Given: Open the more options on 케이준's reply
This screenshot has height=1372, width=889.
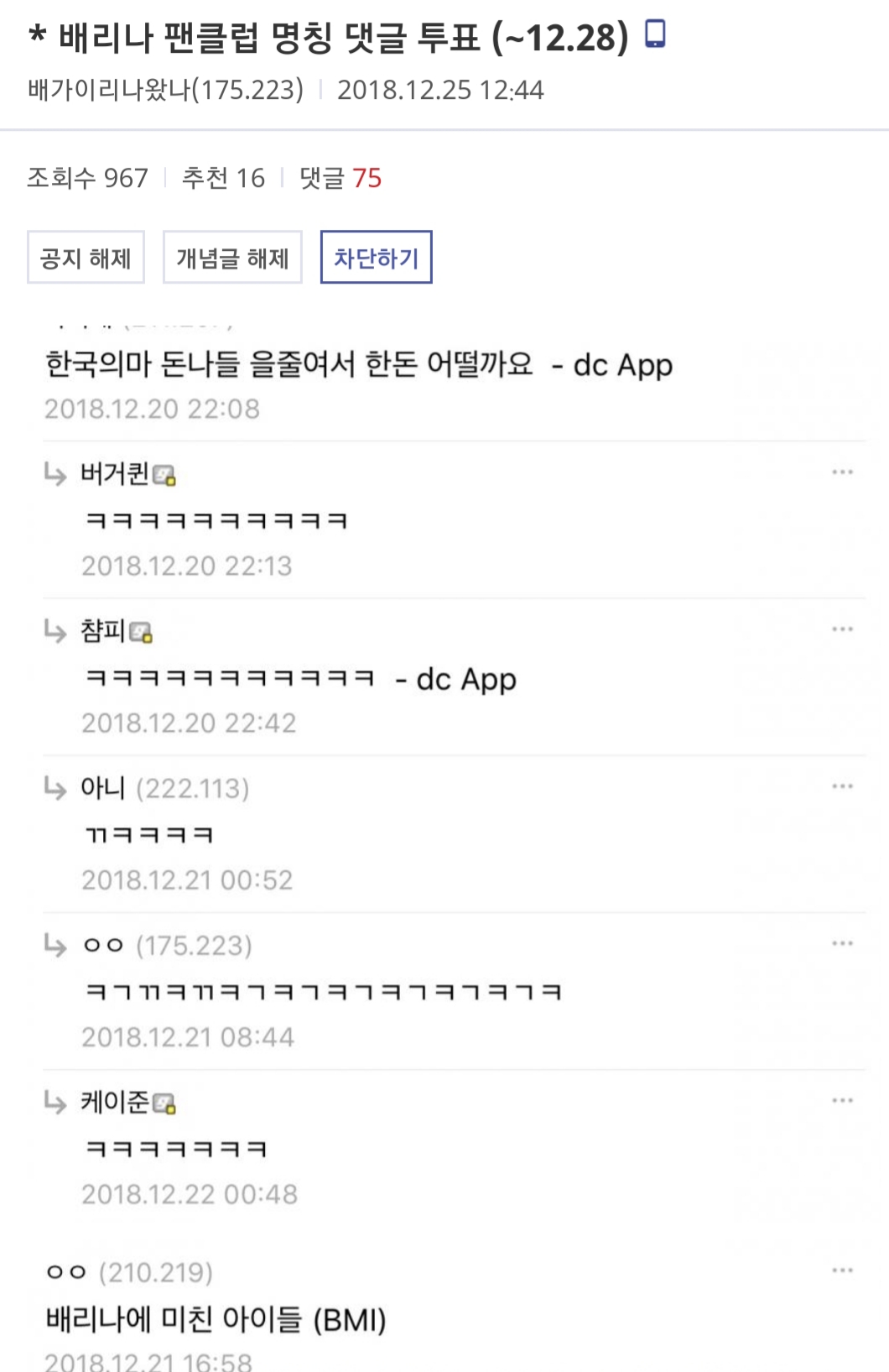Looking at the screenshot, I should pos(842,1100).
